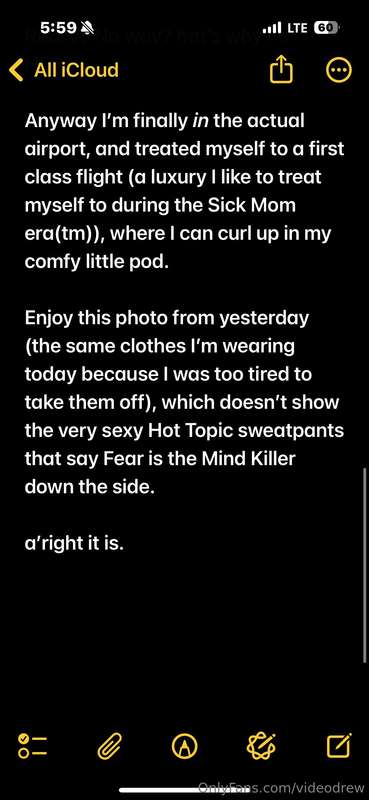
Task: Attach a file with the paperclip
Action: click(x=110, y=746)
